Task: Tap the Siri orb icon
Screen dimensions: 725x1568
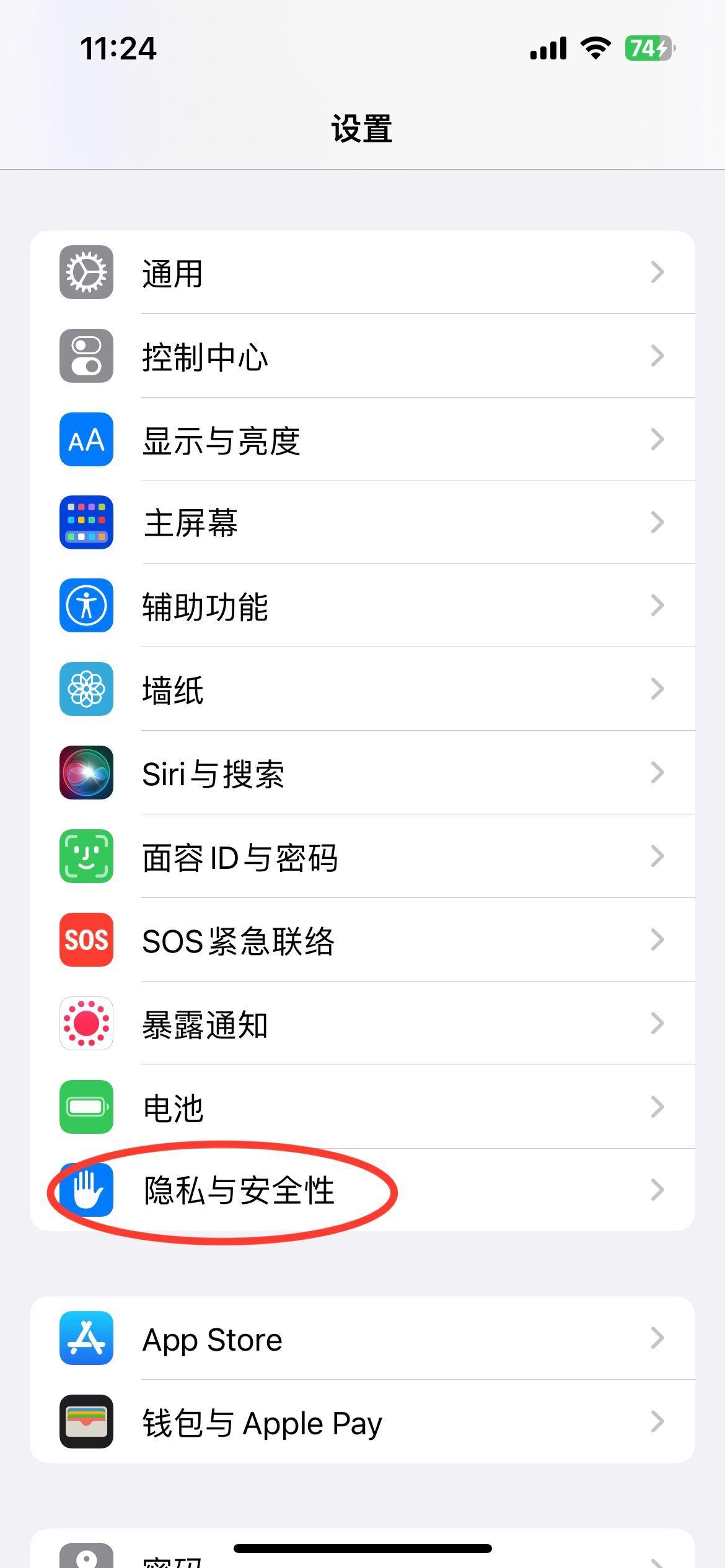Action: pos(86,773)
